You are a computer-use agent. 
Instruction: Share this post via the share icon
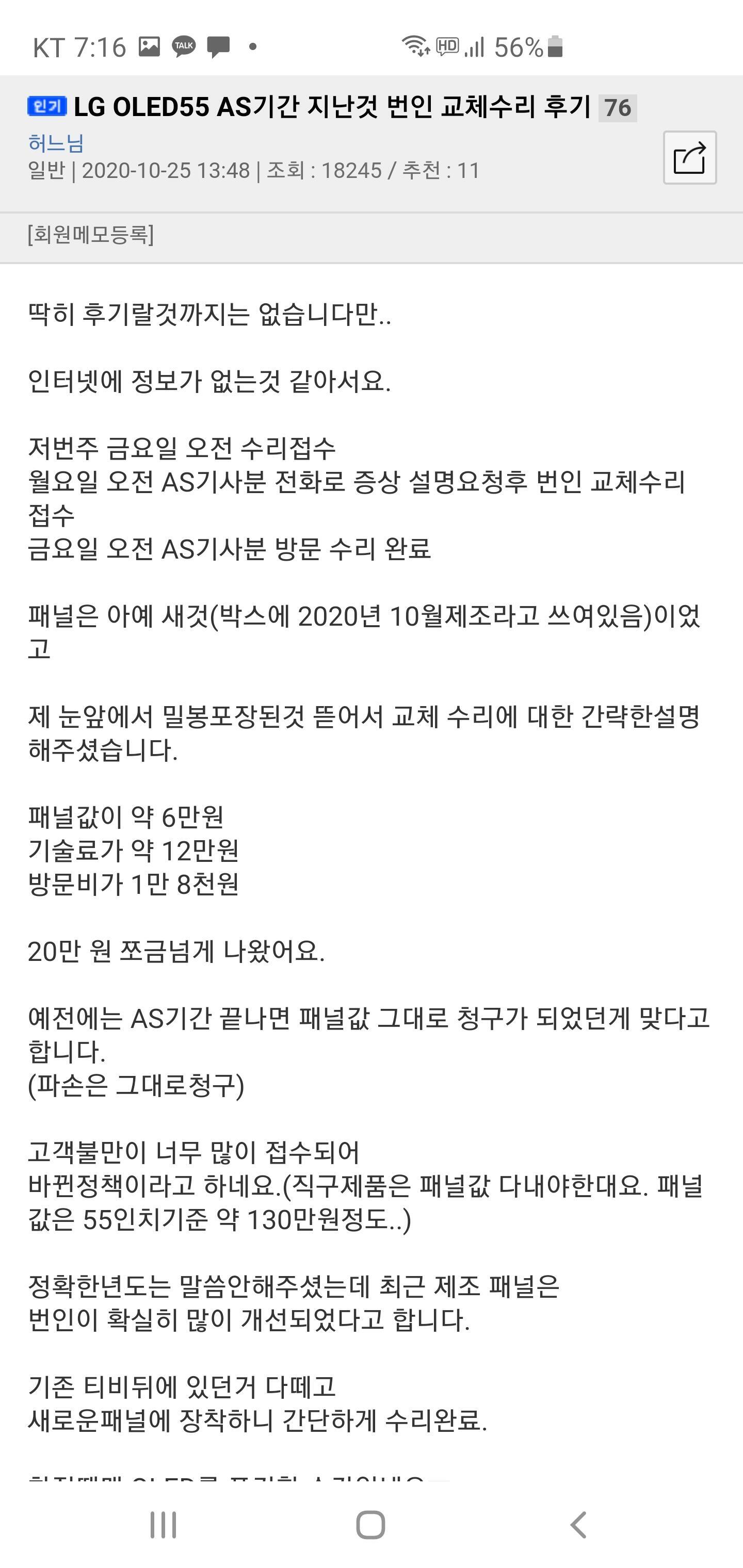pos(689,158)
